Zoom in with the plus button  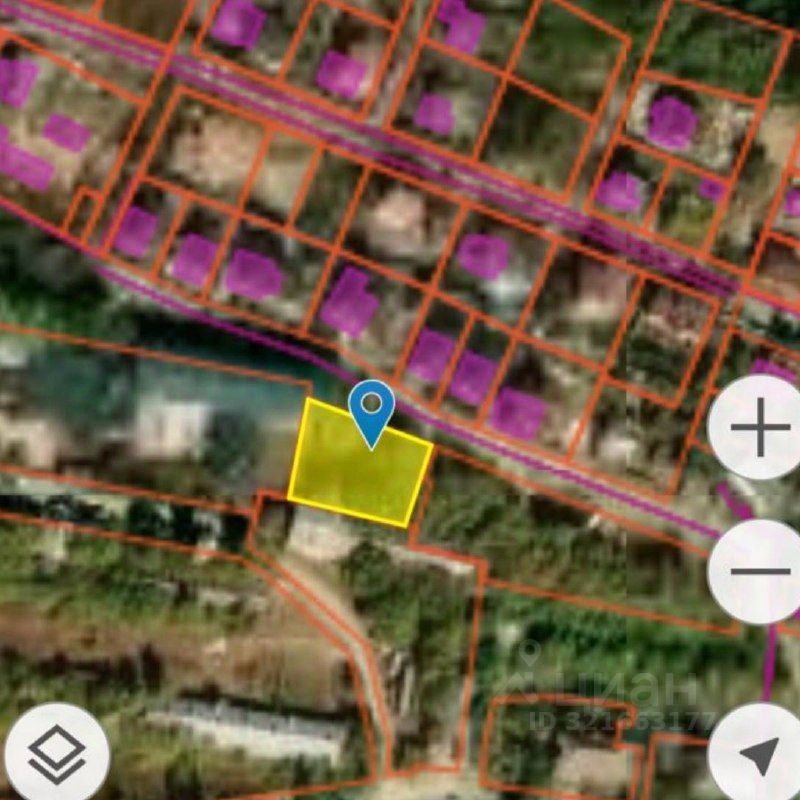tap(760, 429)
